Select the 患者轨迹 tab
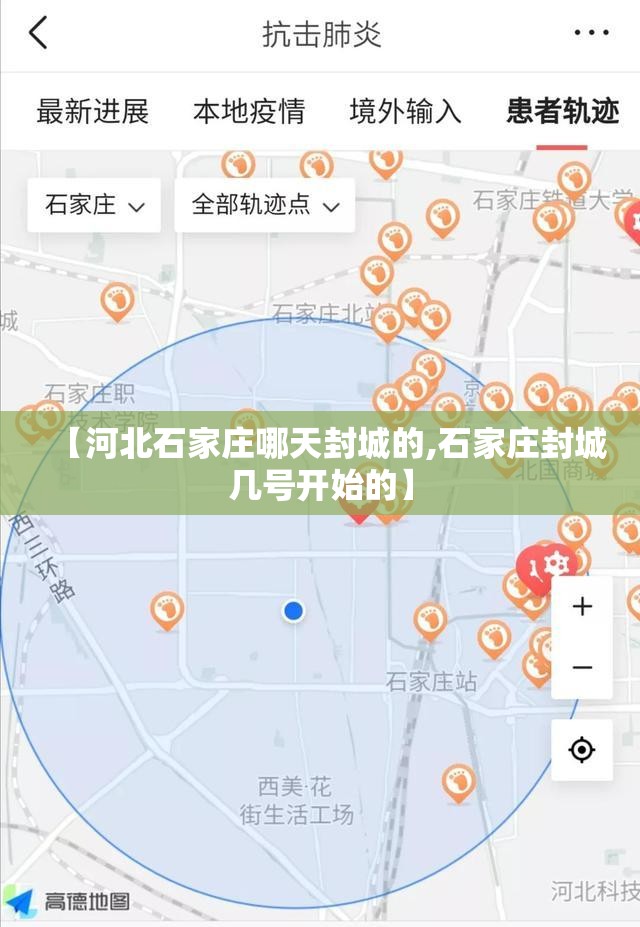This screenshot has width=640, height=927. tap(562, 111)
